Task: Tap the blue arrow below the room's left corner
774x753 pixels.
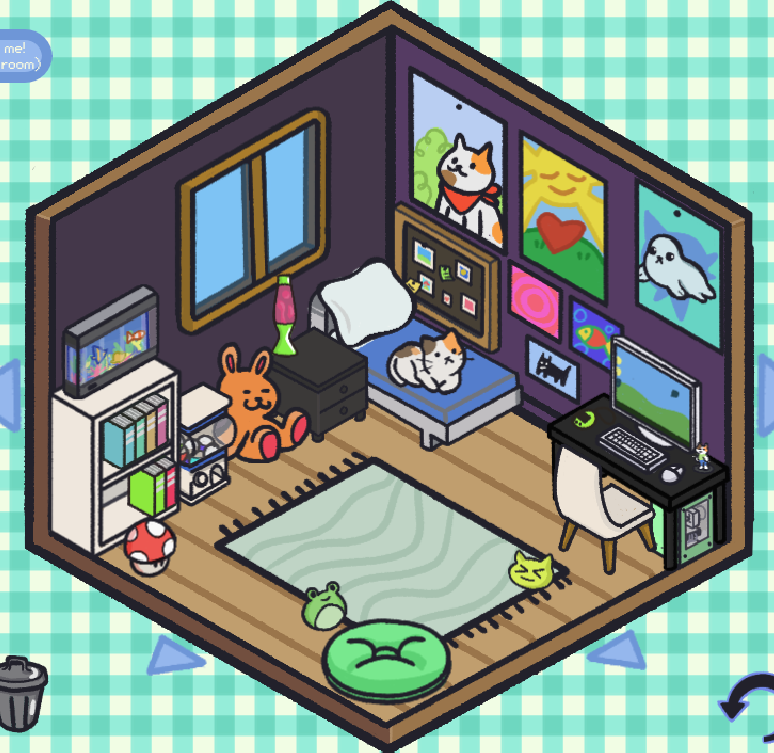Action: (174, 656)
